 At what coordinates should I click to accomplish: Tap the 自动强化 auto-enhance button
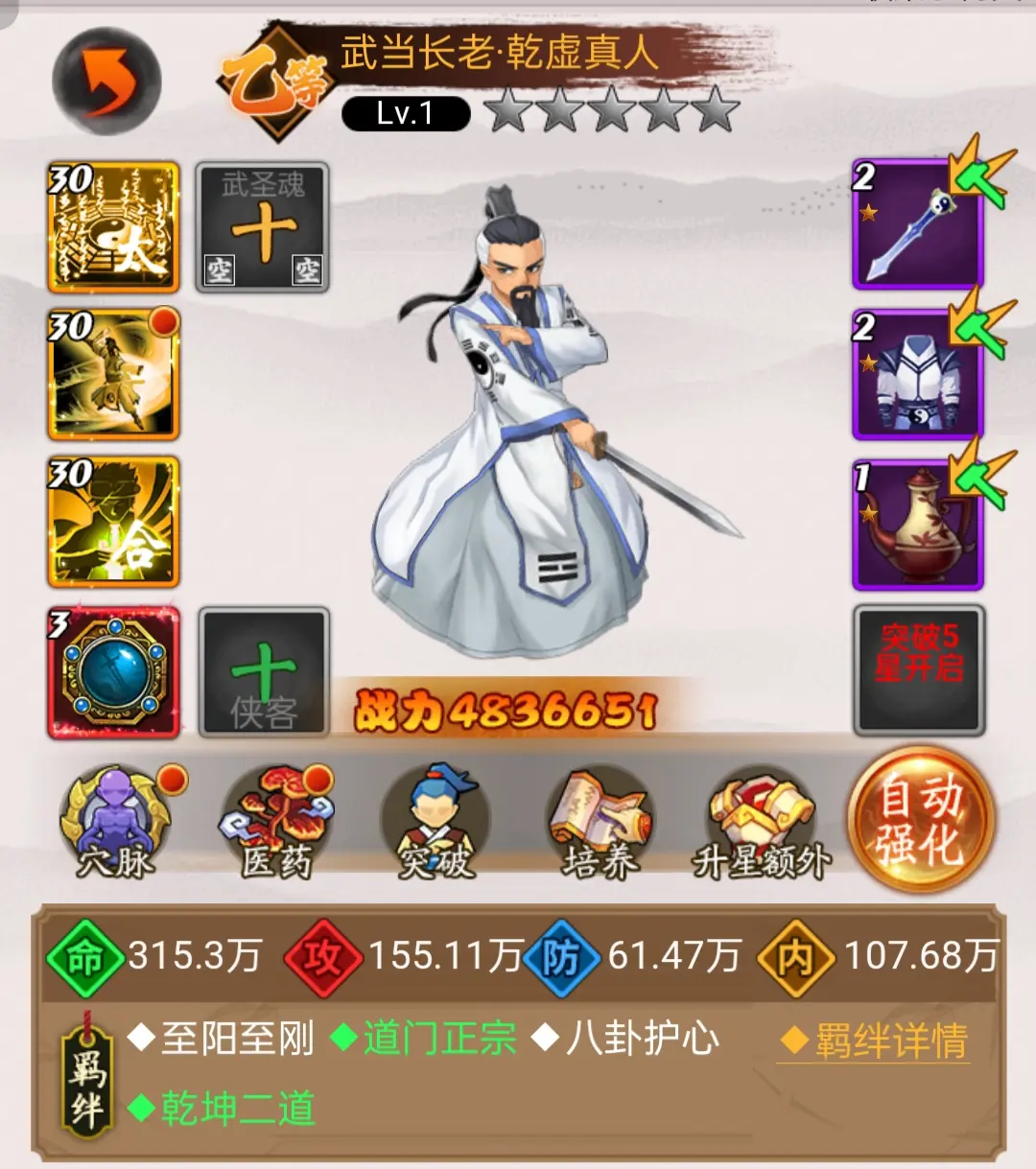pyautogui.click(x=920, y=820)
